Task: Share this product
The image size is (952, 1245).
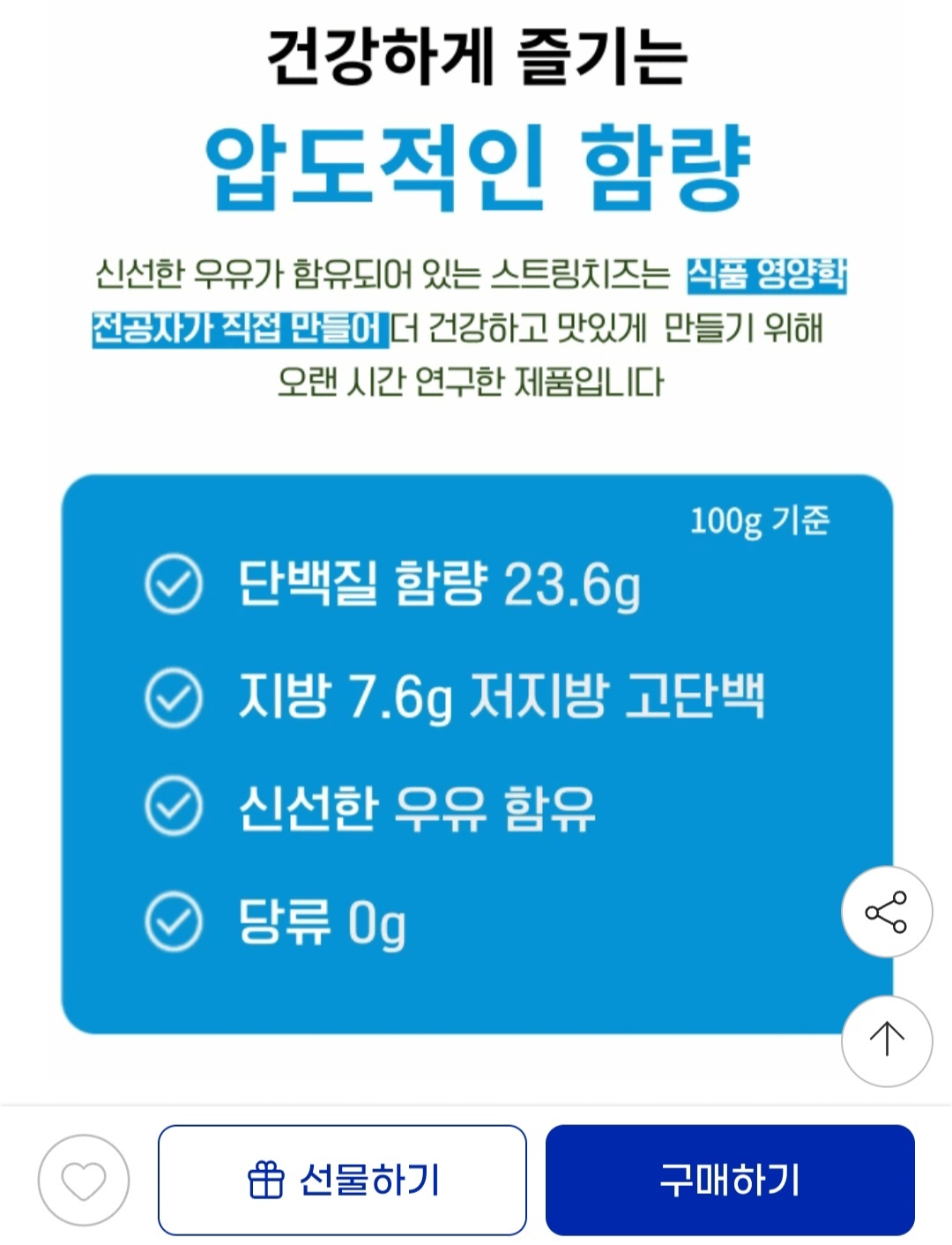Action: (x=887, y=912)
